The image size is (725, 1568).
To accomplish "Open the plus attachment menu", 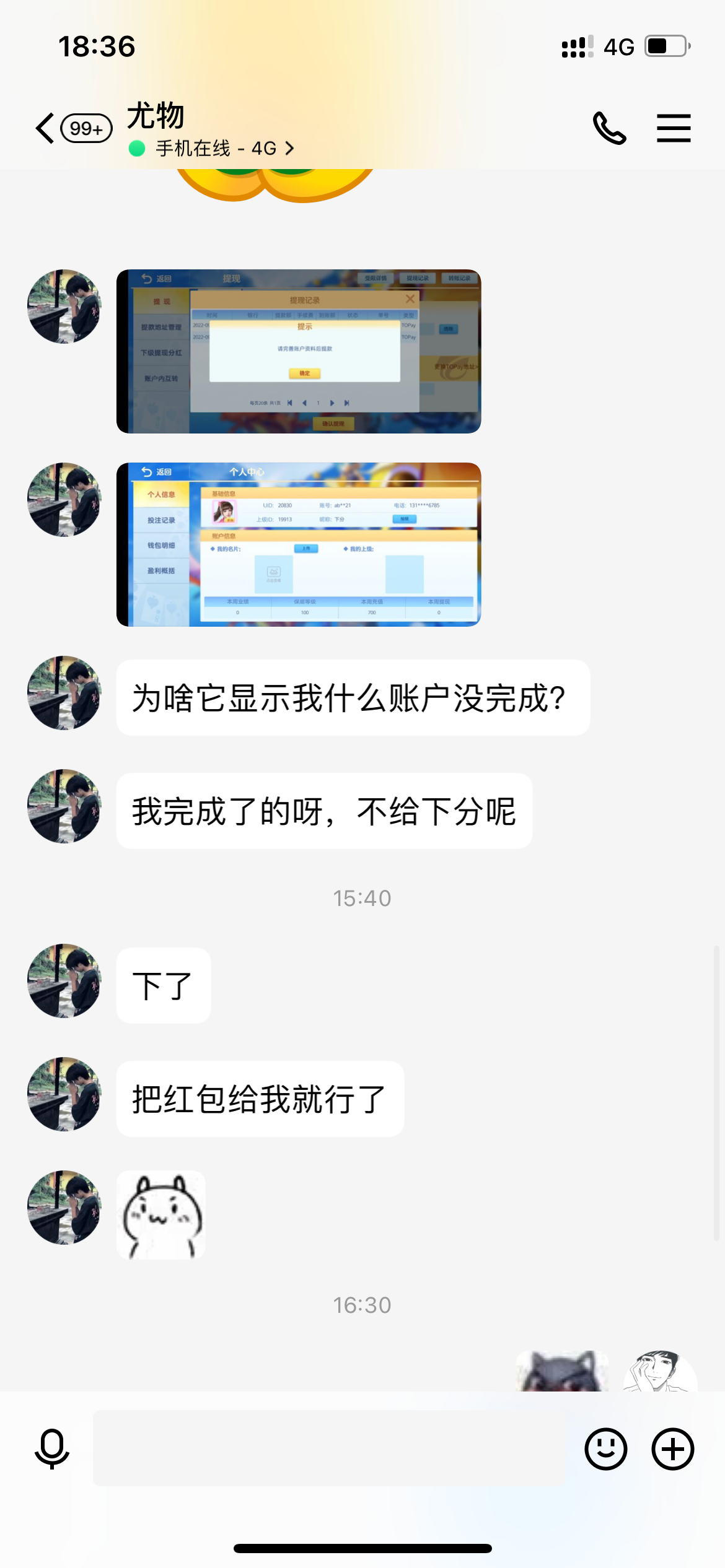I will pos(672,1448).
